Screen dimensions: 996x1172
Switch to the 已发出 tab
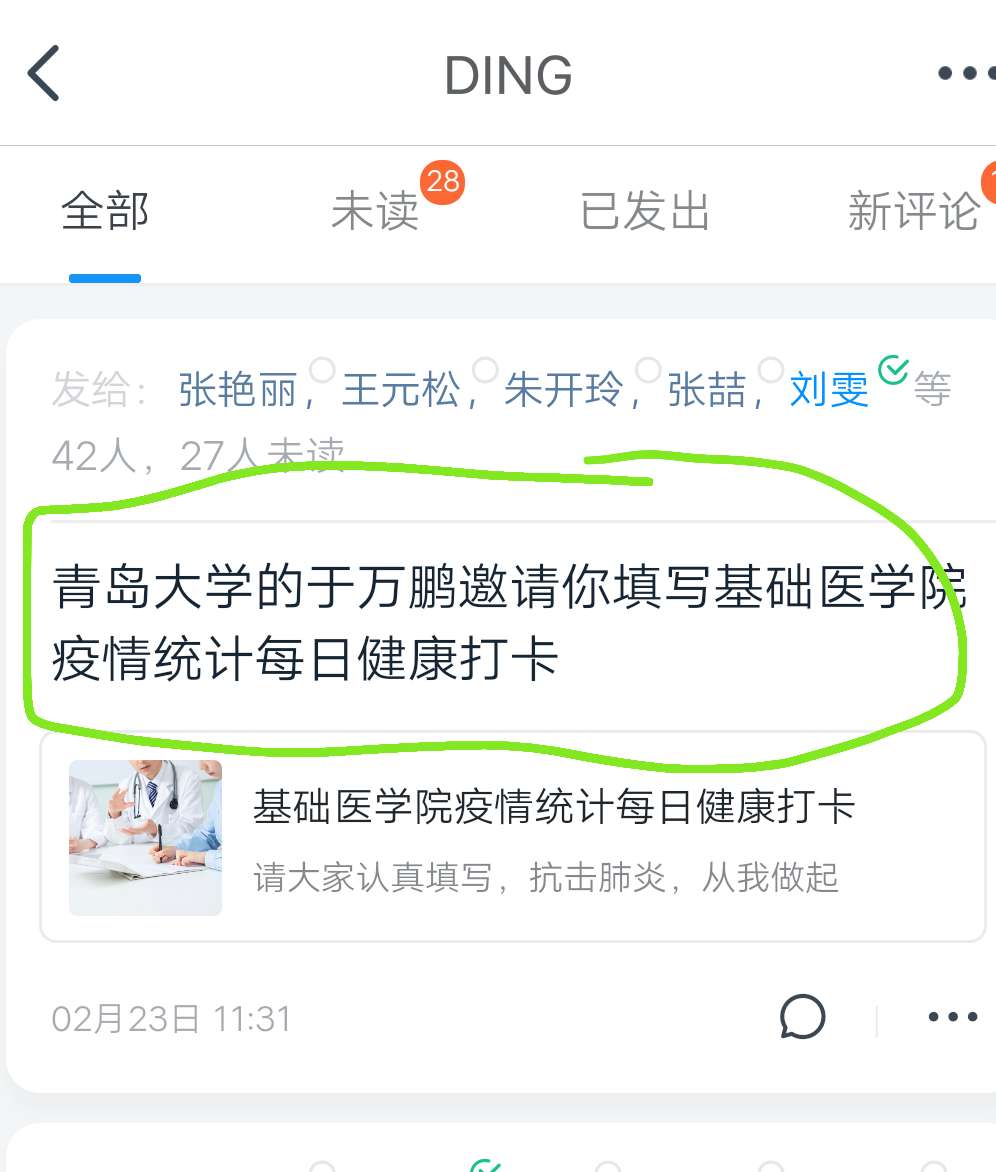645,212
